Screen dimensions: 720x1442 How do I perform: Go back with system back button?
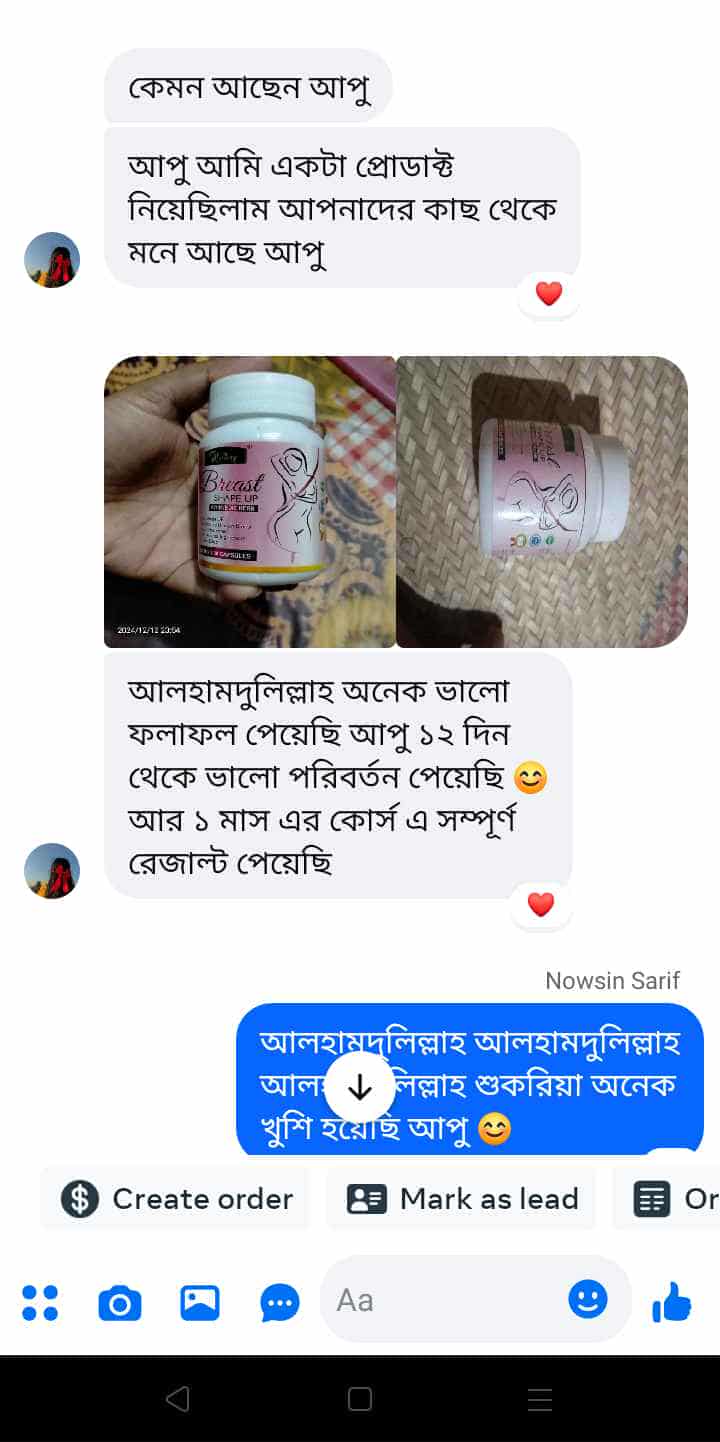[x=177, y=1399]
